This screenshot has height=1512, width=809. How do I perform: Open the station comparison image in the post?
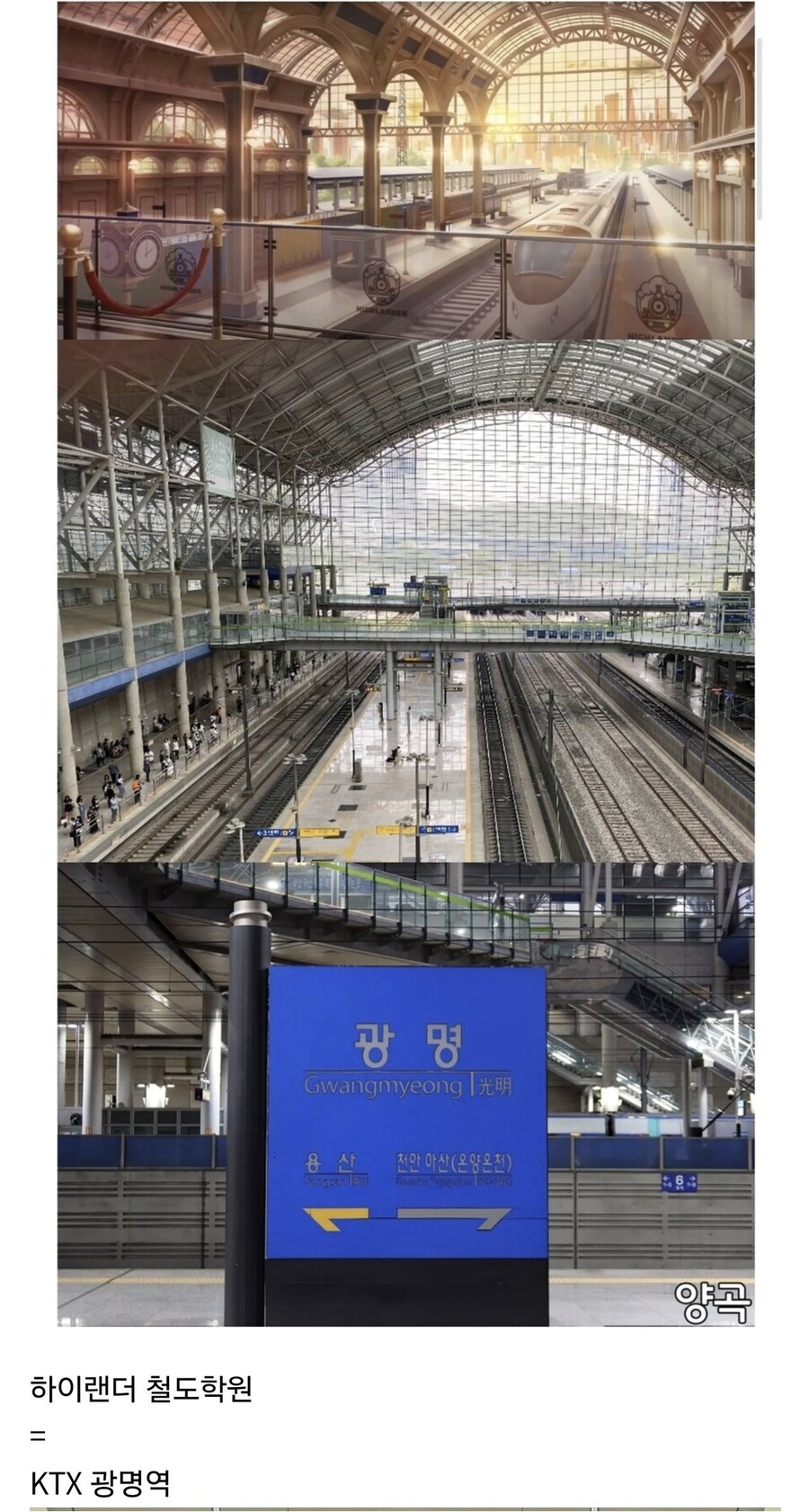click(405, 663)
